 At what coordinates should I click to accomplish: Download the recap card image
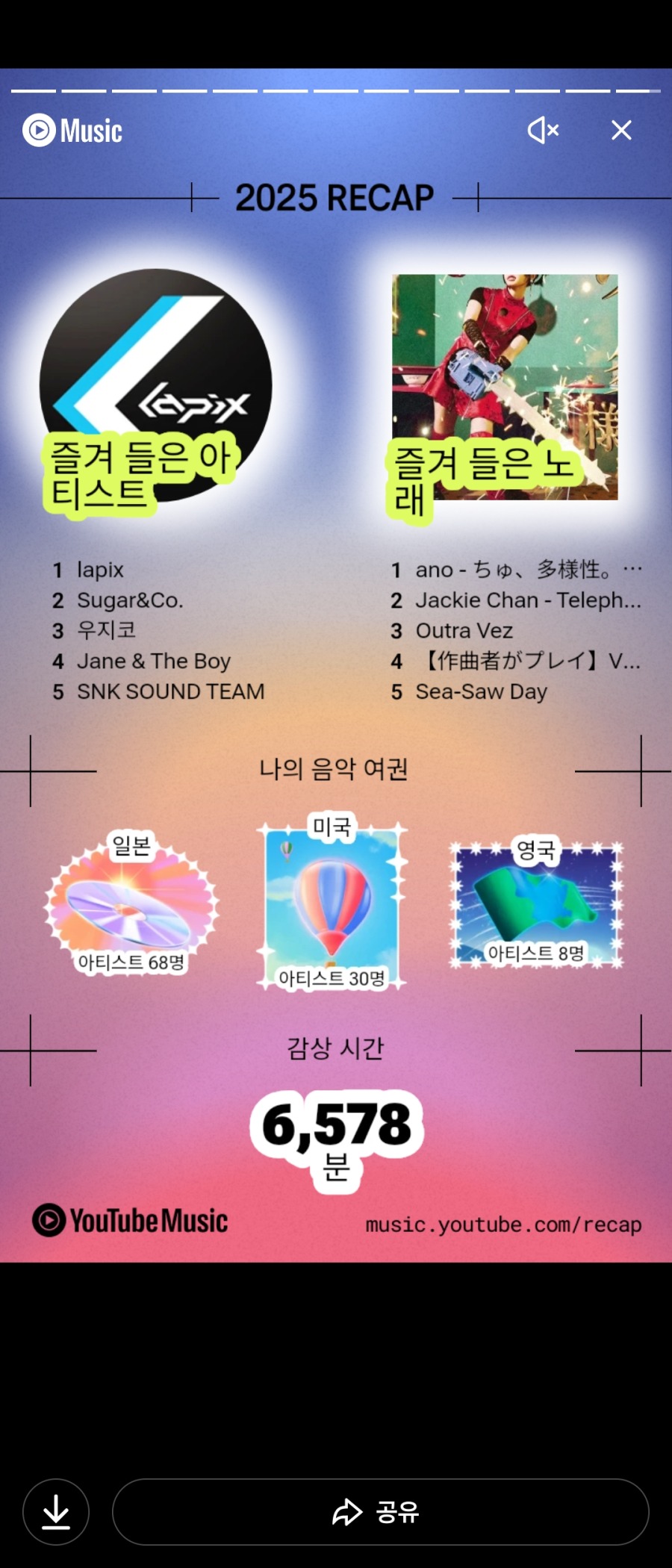coord(56,1512)
